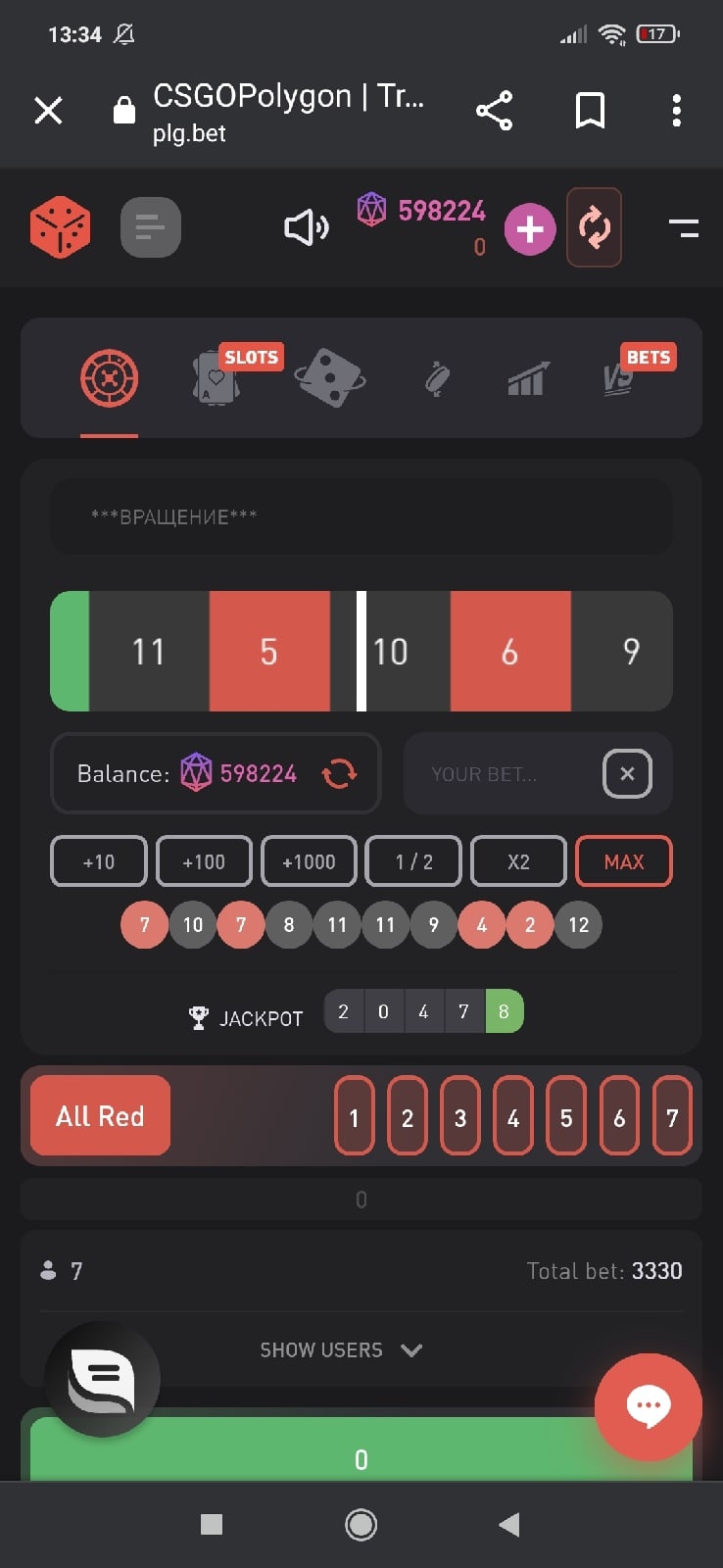
Task: Share this page
Action: pyautogui.click(x=494, y=111)
